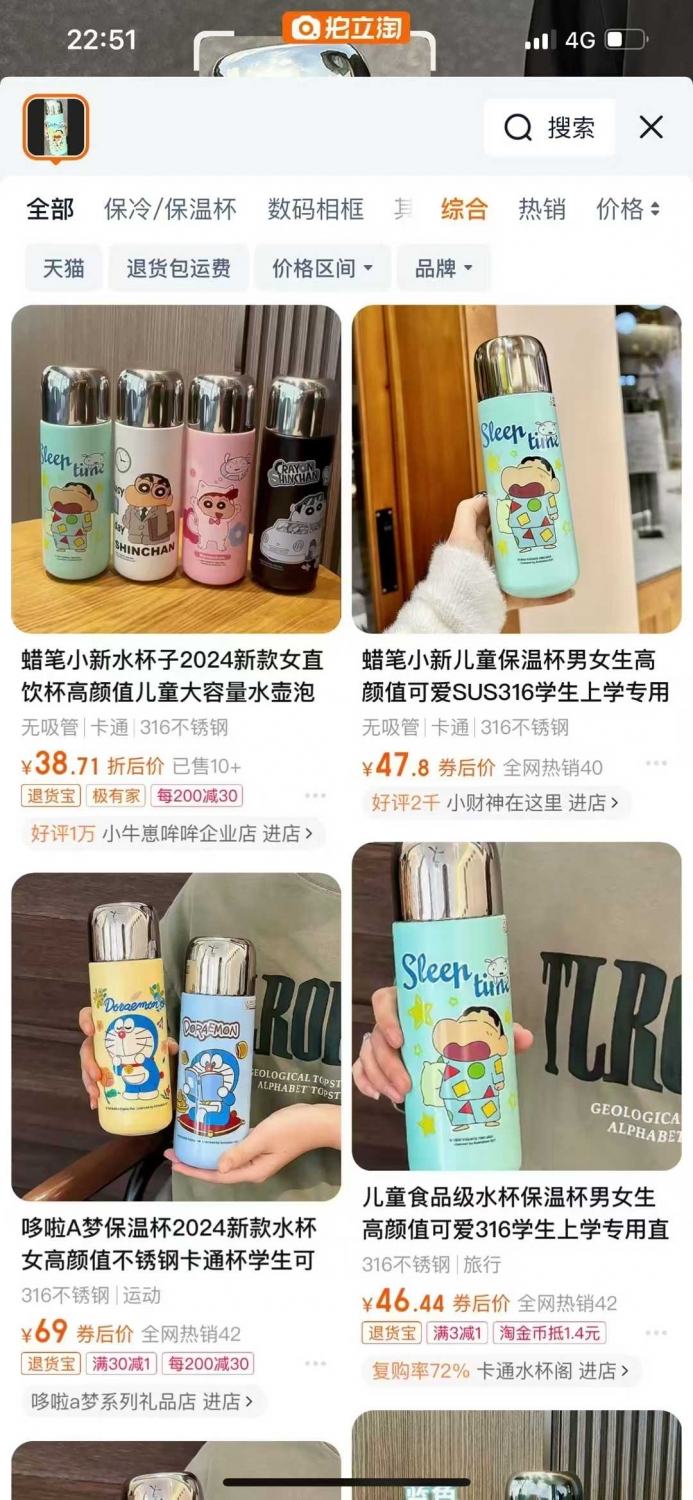This screenshot has height=1500, width=693.
Task: Open the searched image thumbnail at top left
Action: coord(56,128)
